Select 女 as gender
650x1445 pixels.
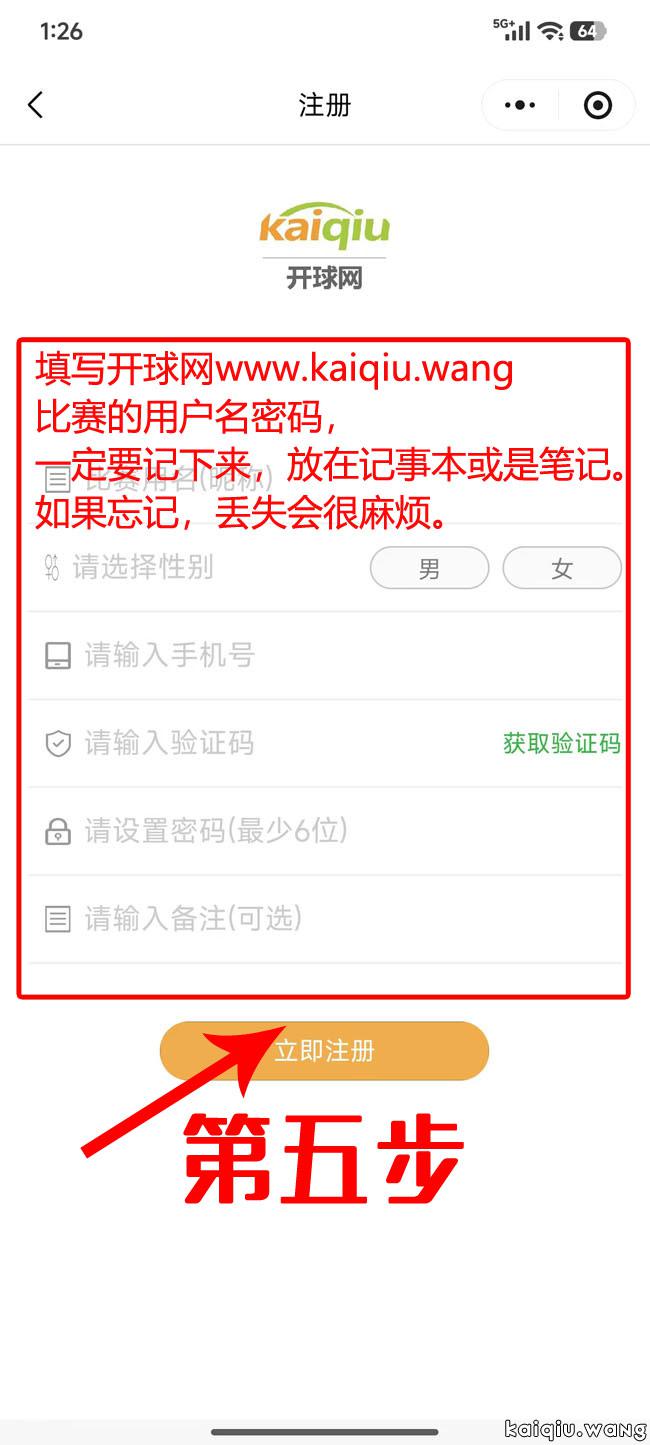(561, 569)
